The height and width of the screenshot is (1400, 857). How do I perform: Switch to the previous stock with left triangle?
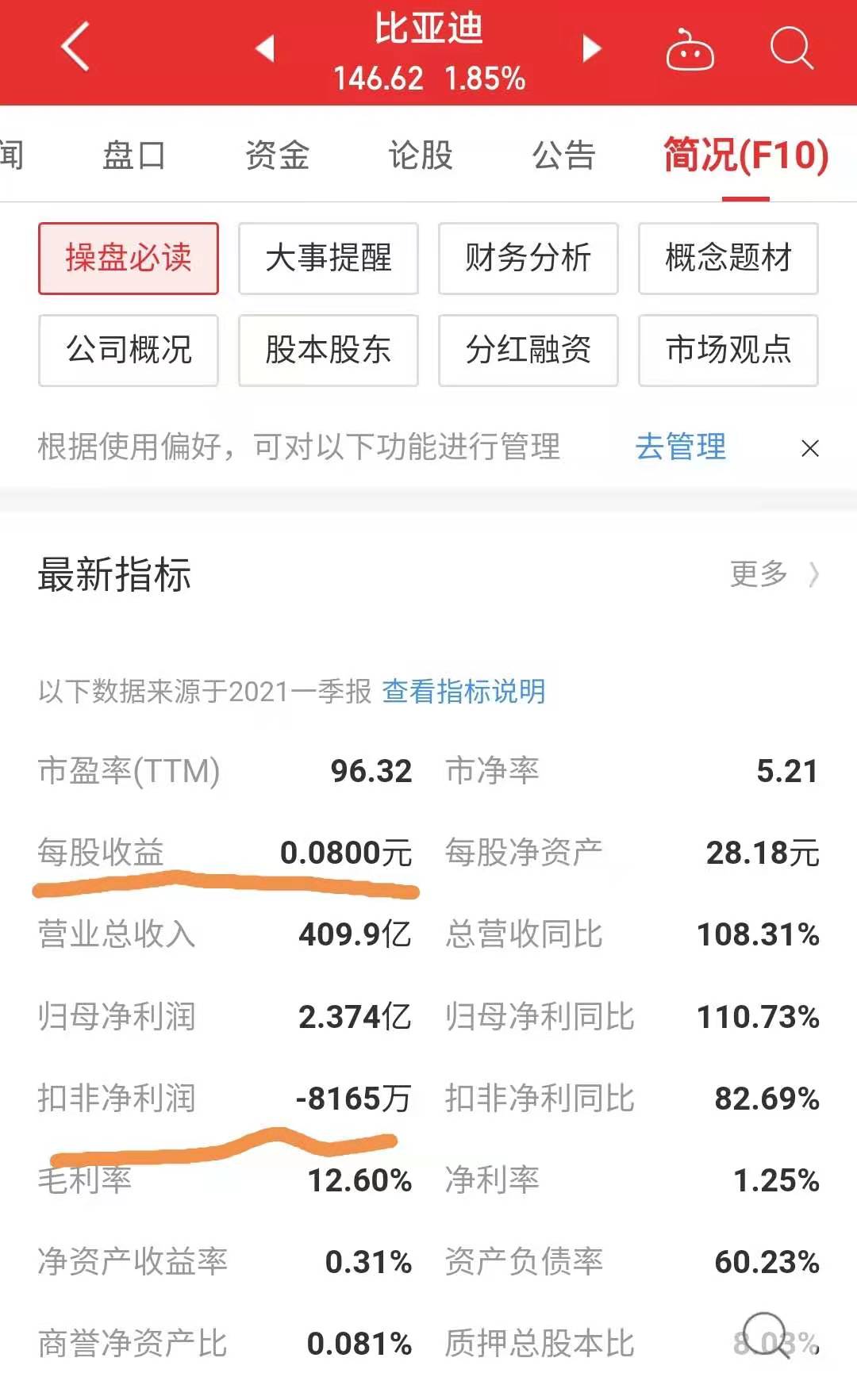(265, 48)
